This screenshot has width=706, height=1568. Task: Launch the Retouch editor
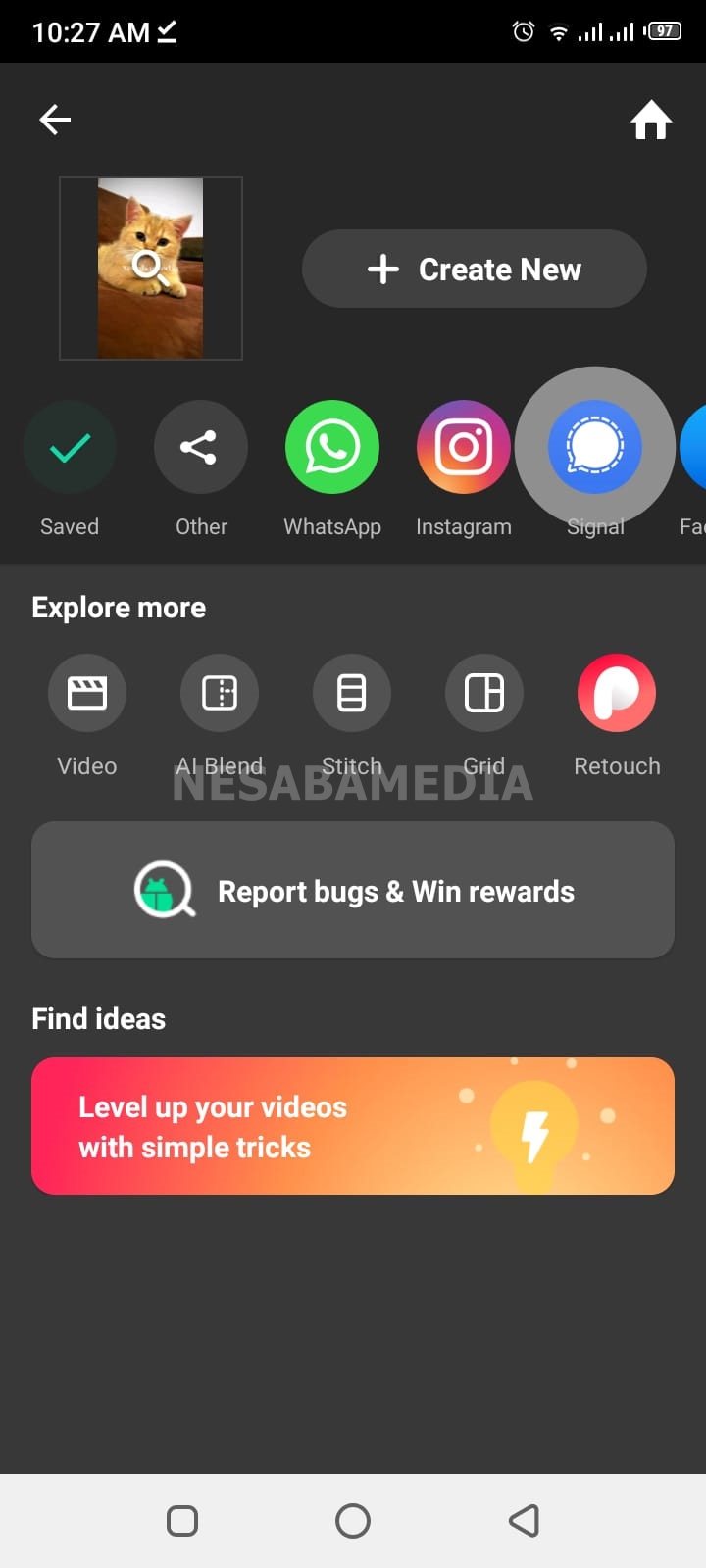(x=617, y=692)
